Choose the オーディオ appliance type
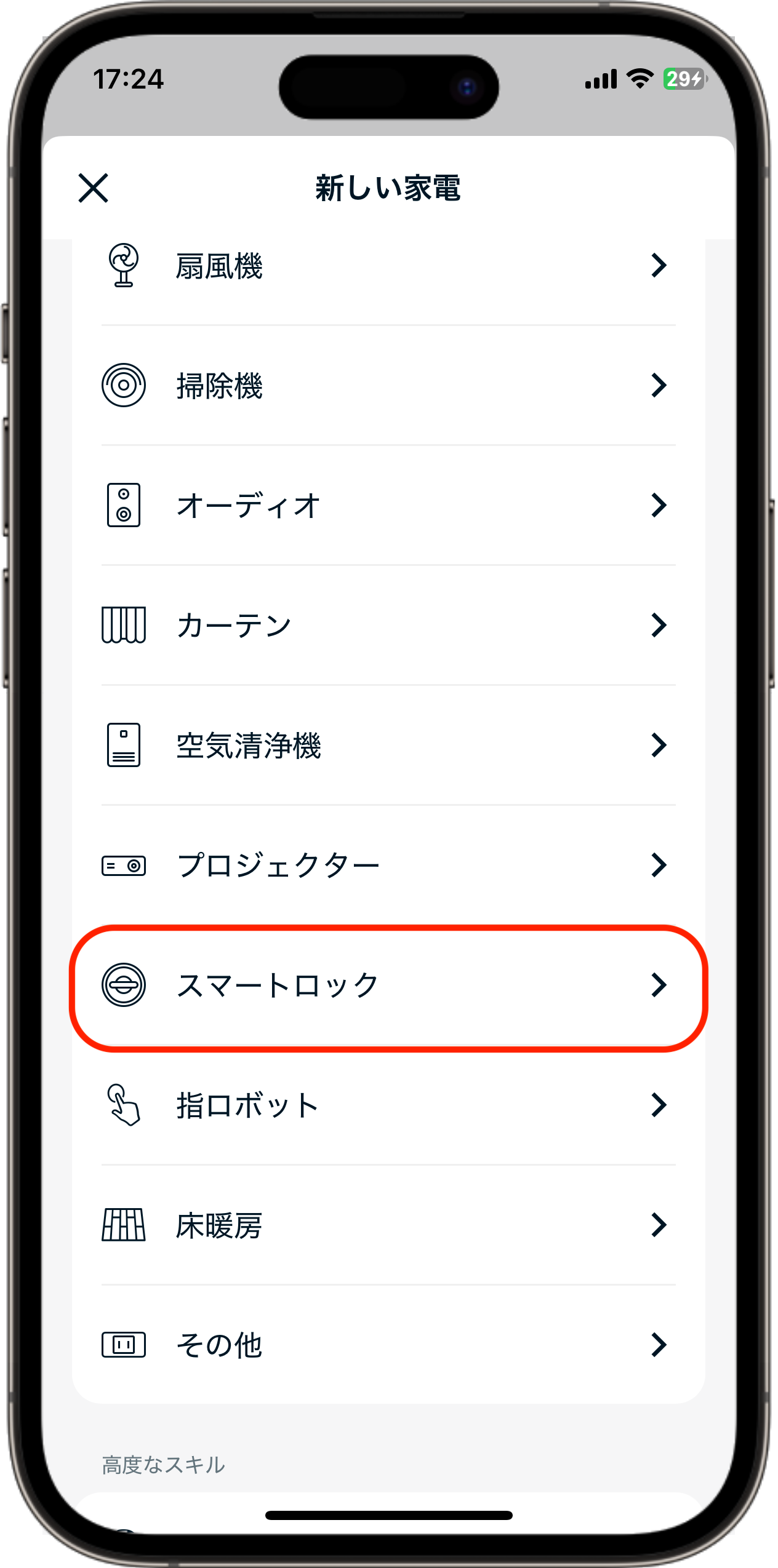The image size is (778, 1568). (388, 506)
